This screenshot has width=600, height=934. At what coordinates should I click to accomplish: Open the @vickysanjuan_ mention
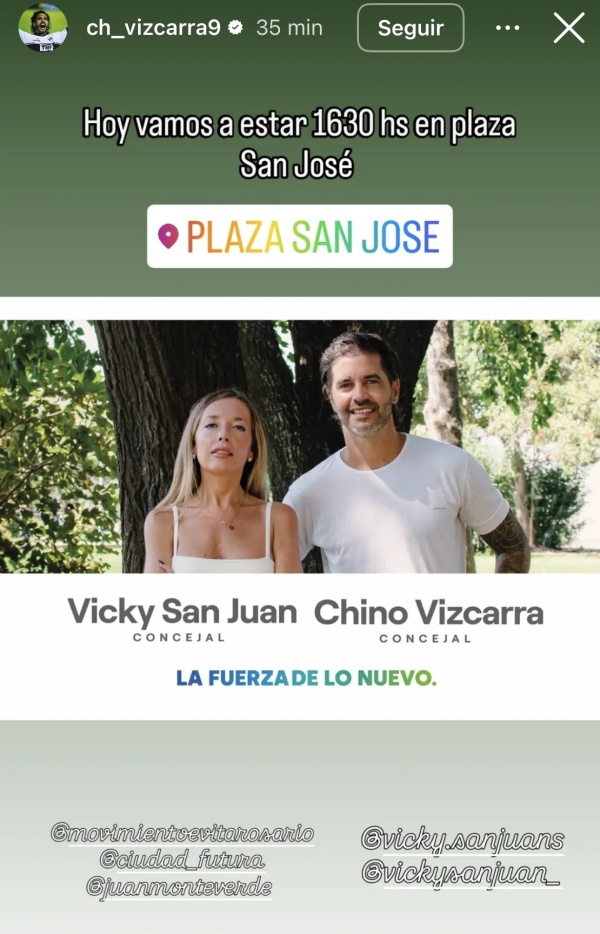tap(462, 872)
